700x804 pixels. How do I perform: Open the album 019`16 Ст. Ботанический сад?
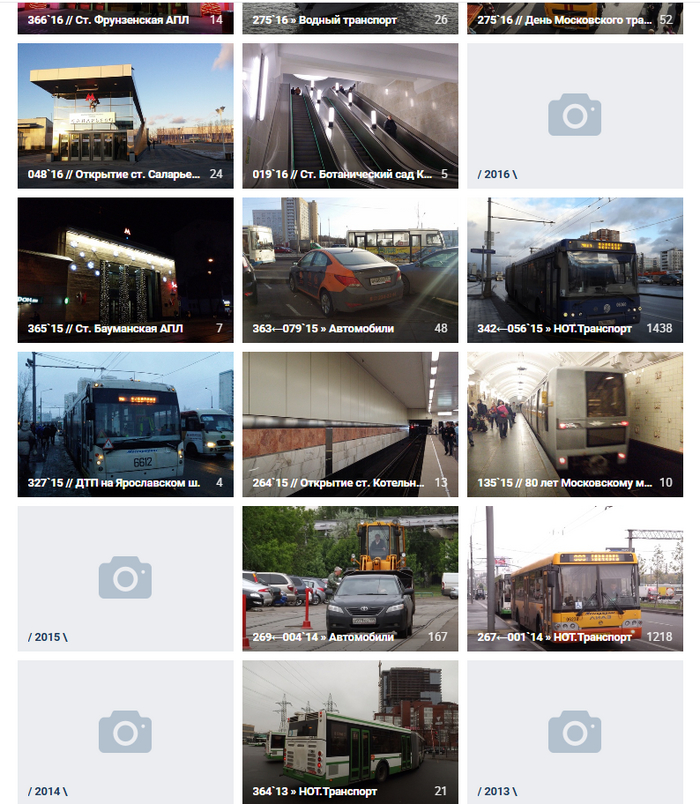pos(350,115)
